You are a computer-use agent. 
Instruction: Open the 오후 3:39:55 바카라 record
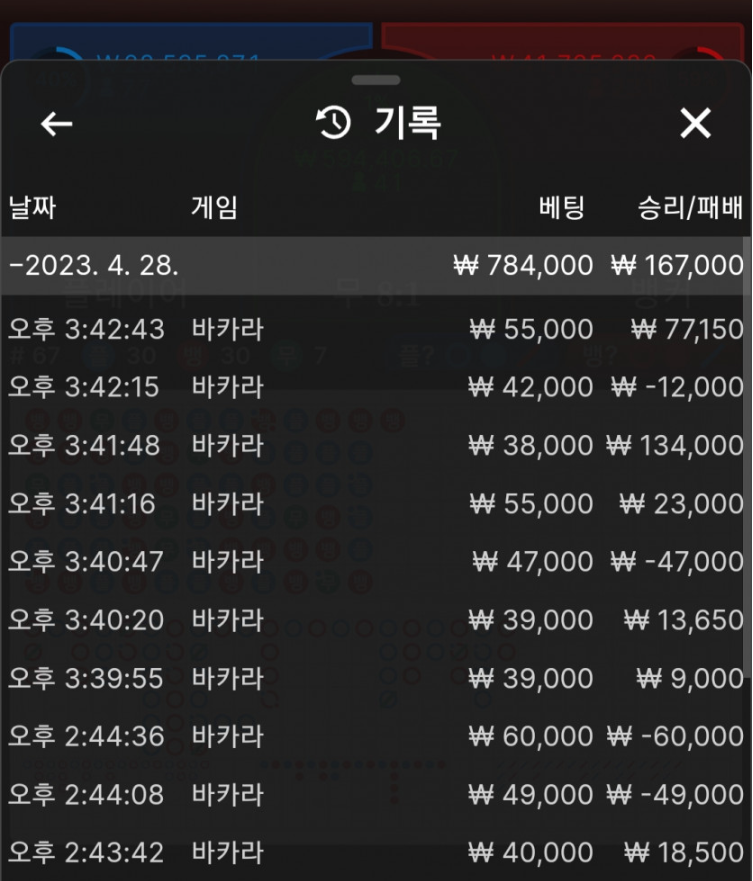tap(376, 678)
